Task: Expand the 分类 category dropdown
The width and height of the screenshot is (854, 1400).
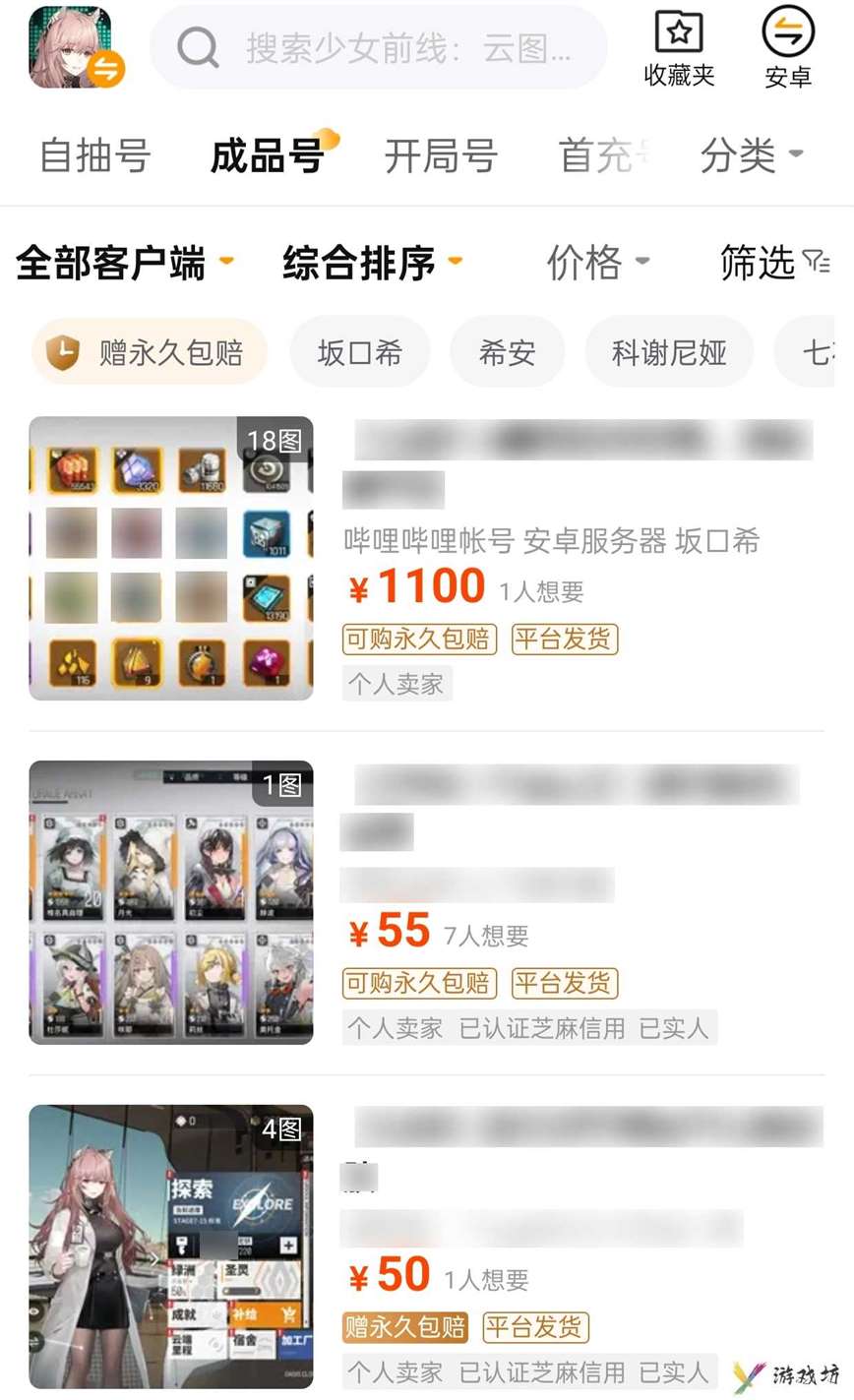Action: tap(751, 155)
